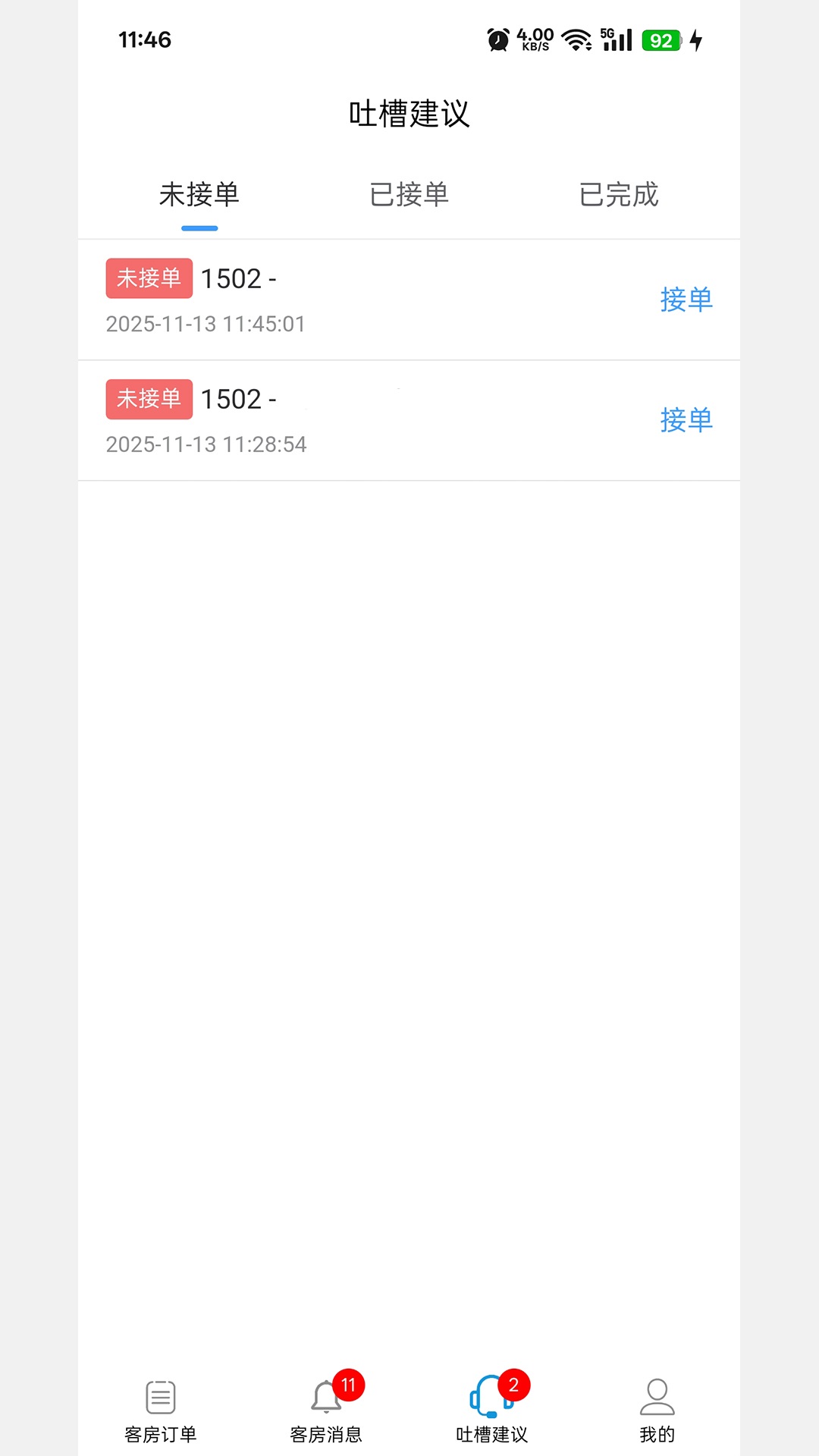This screenshot has width=819, height=1456.
Task: Switch to the 已接单 tab
Action: click(409, 195)
